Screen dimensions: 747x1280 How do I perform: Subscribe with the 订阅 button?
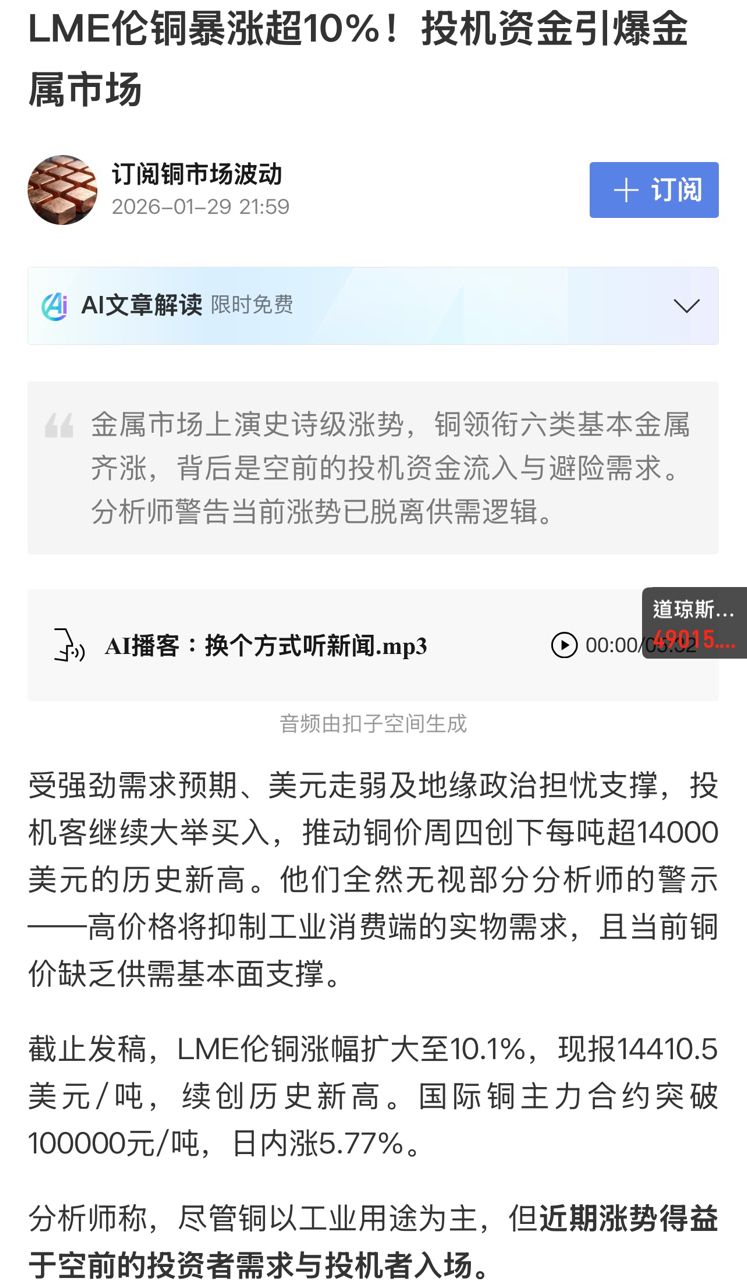click(653, 190)
